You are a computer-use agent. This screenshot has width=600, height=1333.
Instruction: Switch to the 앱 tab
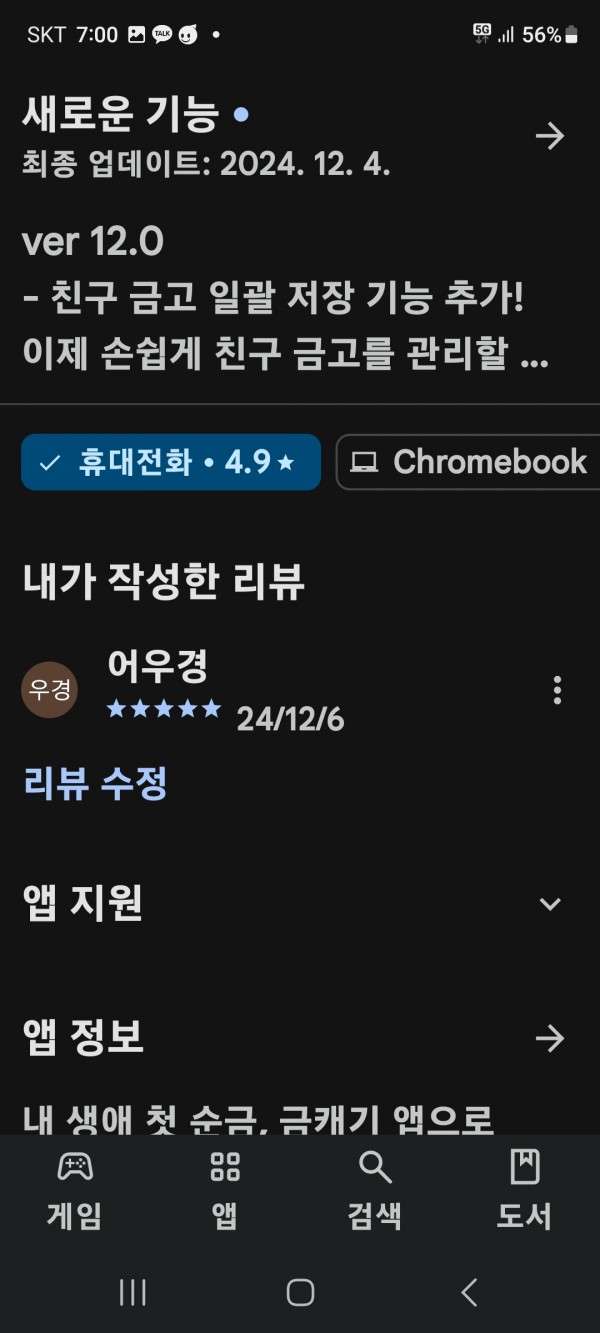(225, 1190)
